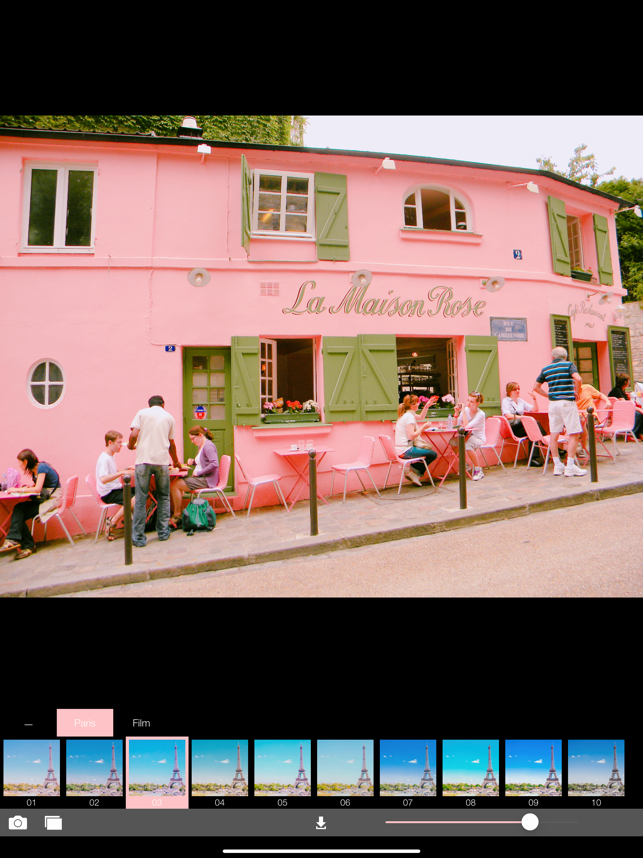Apply filter 07
The image size is (643, 858).
click(x=408, y=768)
